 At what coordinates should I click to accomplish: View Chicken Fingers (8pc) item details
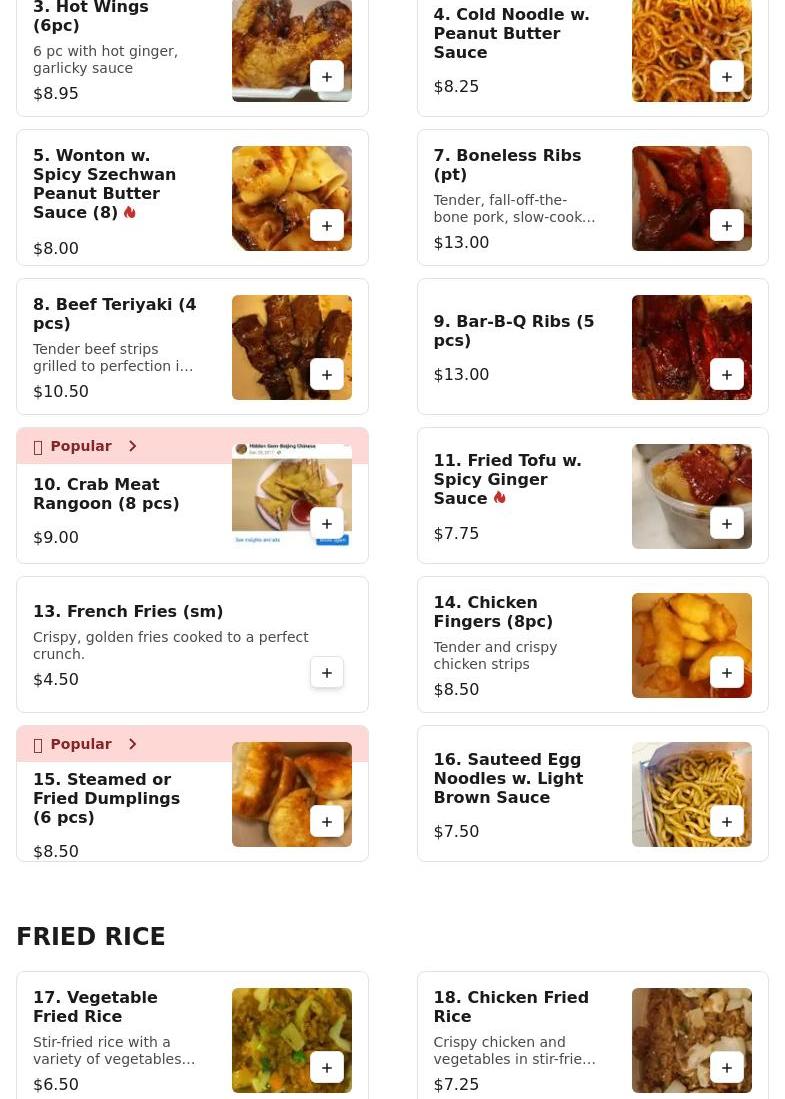coord(493,612)
